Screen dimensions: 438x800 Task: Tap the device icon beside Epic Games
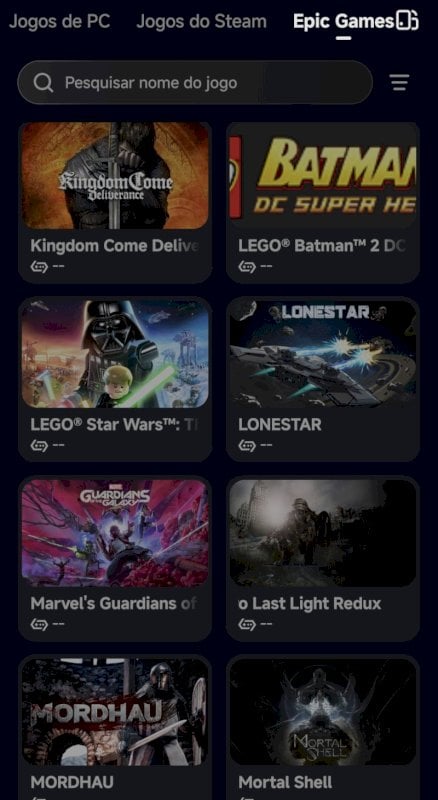click(x=407, y=20)
